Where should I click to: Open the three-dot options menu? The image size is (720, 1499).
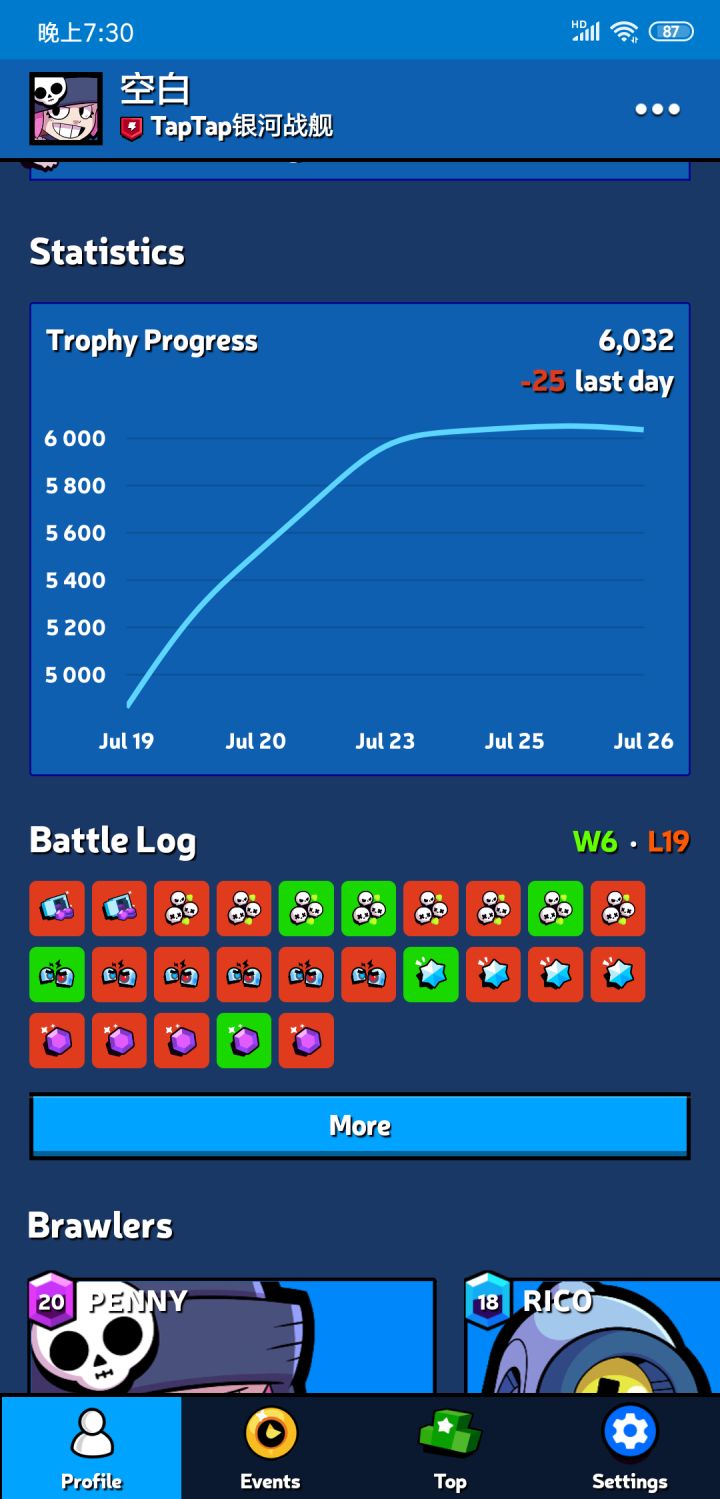click(655, 108)
